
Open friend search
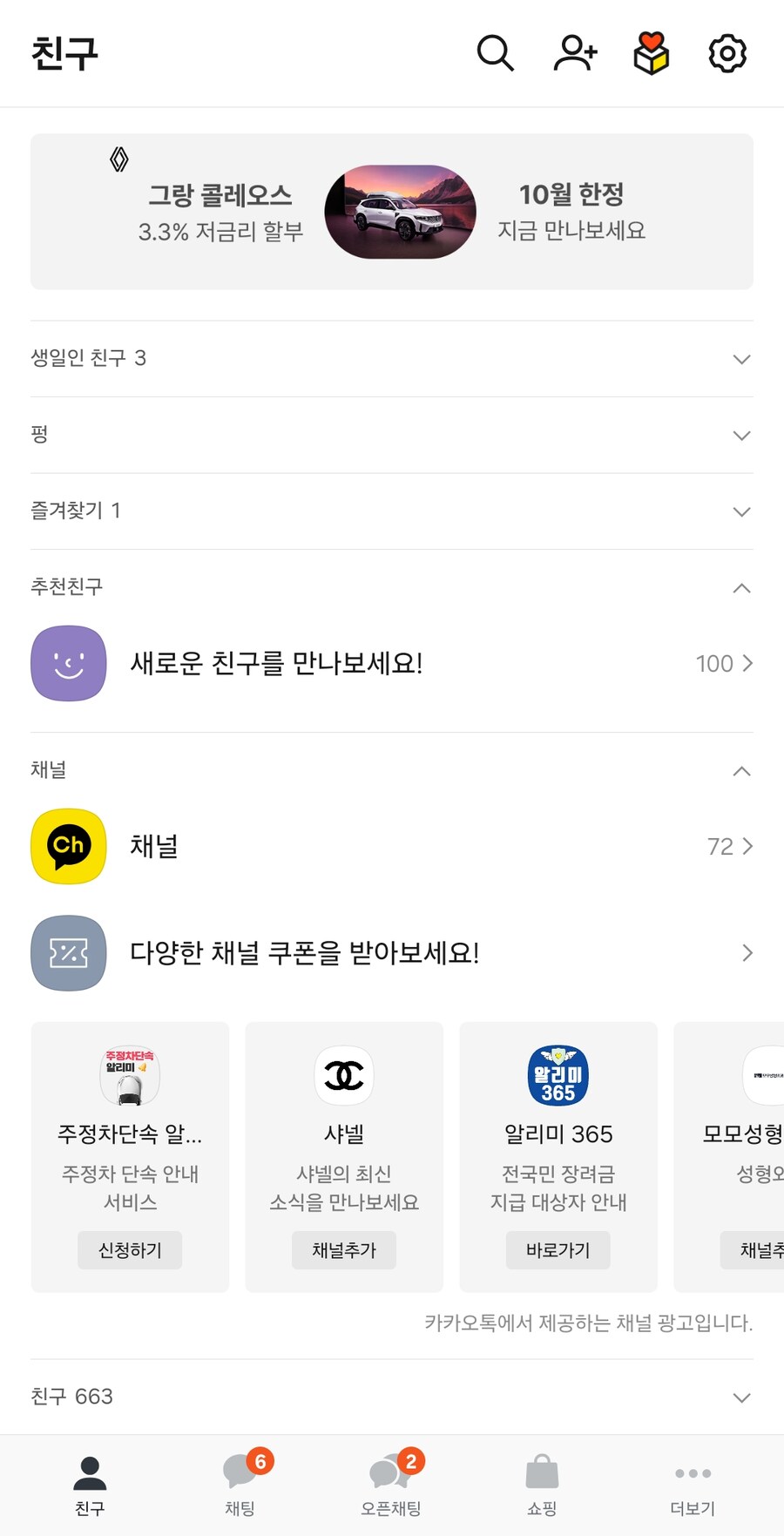pos(495,53)
